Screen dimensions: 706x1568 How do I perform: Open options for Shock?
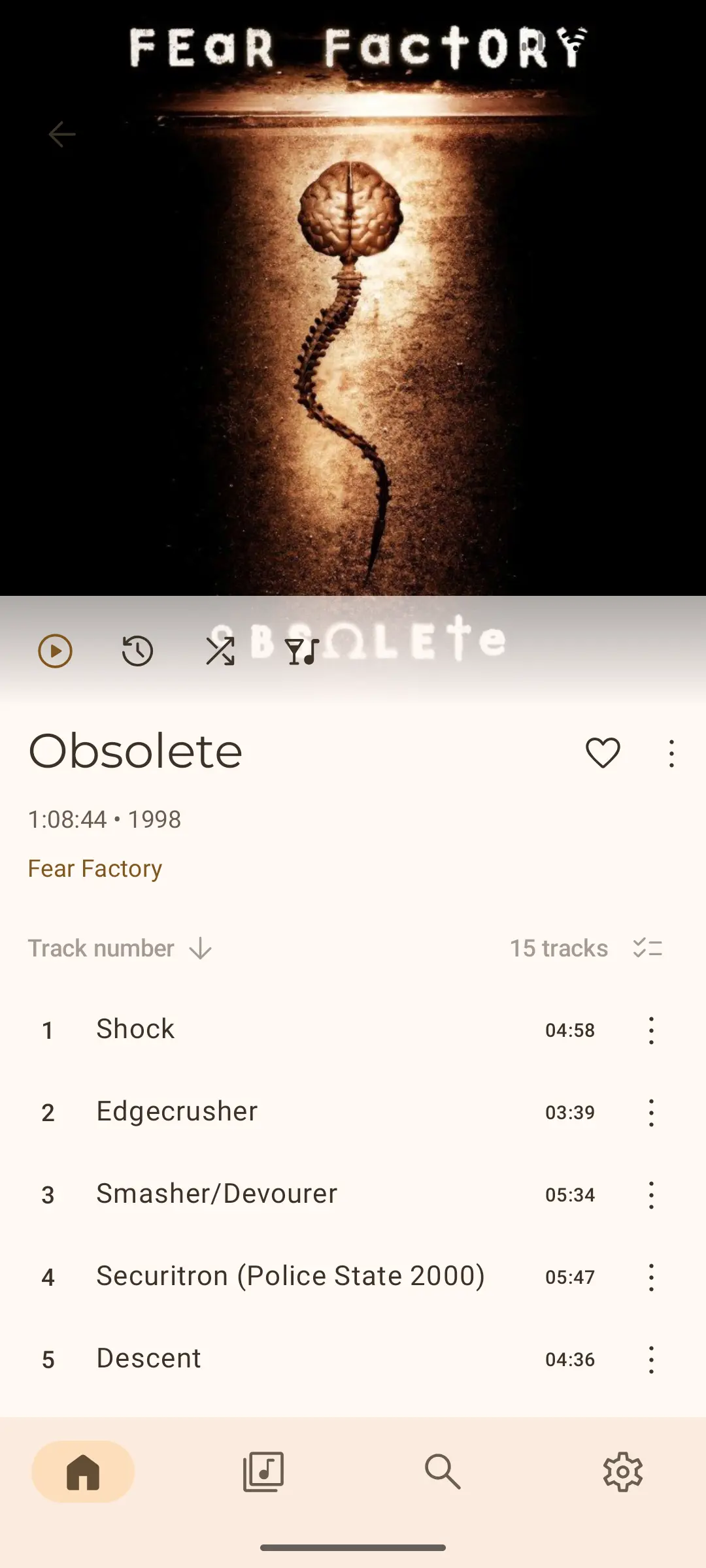coord(651,1030)
